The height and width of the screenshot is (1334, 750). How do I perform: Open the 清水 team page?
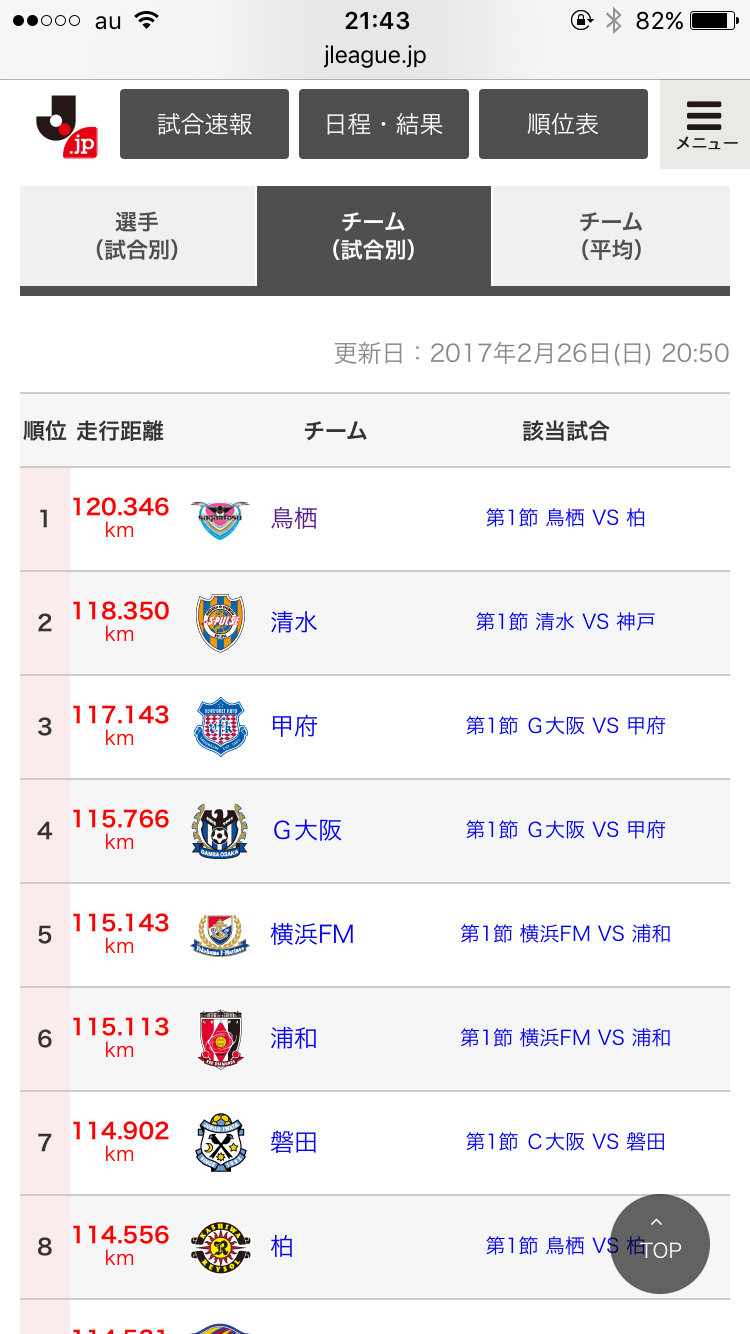click(294, 622)
